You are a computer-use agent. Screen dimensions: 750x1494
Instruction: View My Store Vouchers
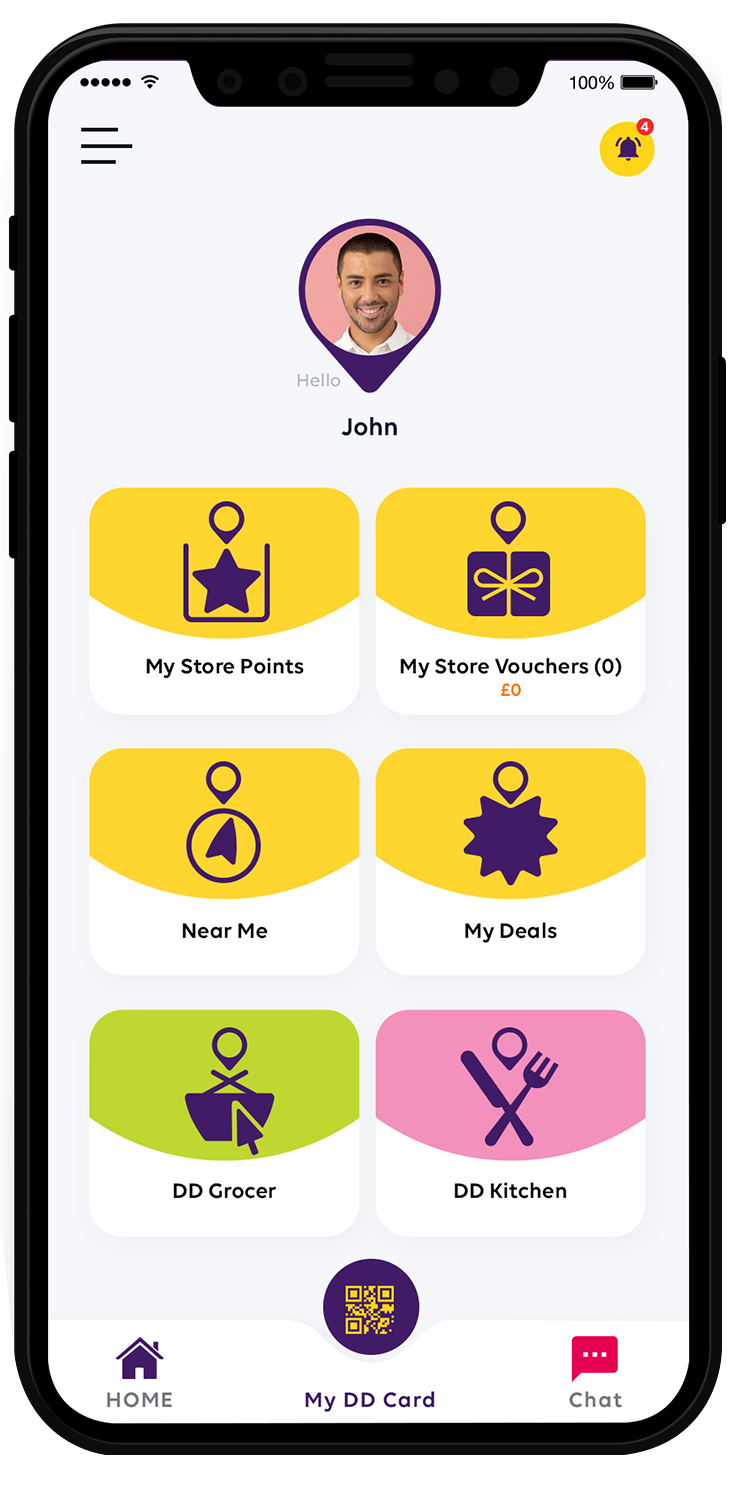point(510,600)
